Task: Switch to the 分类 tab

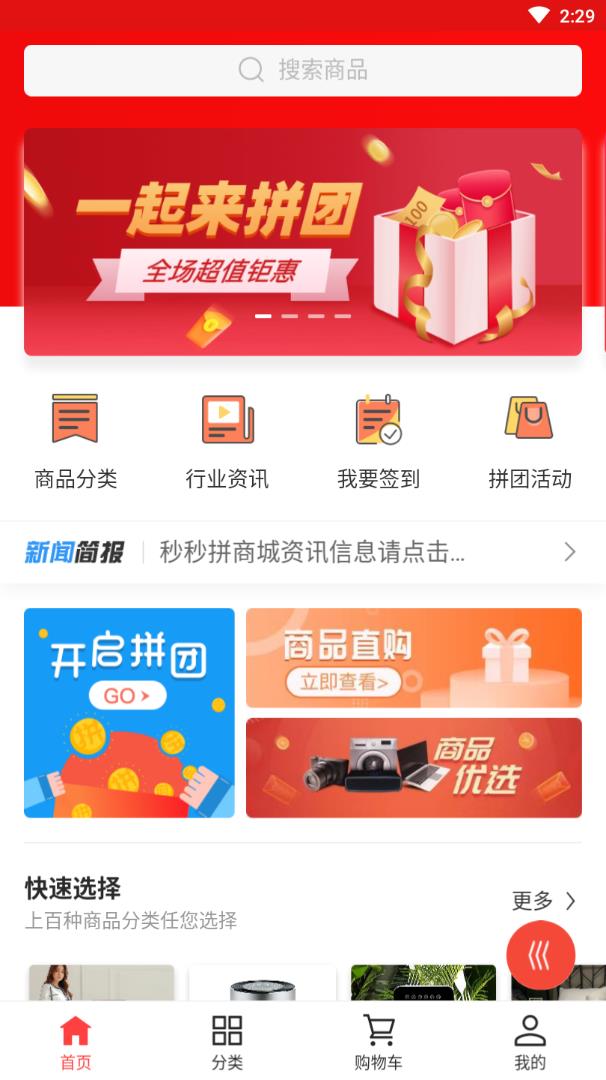Action: 227,1041
